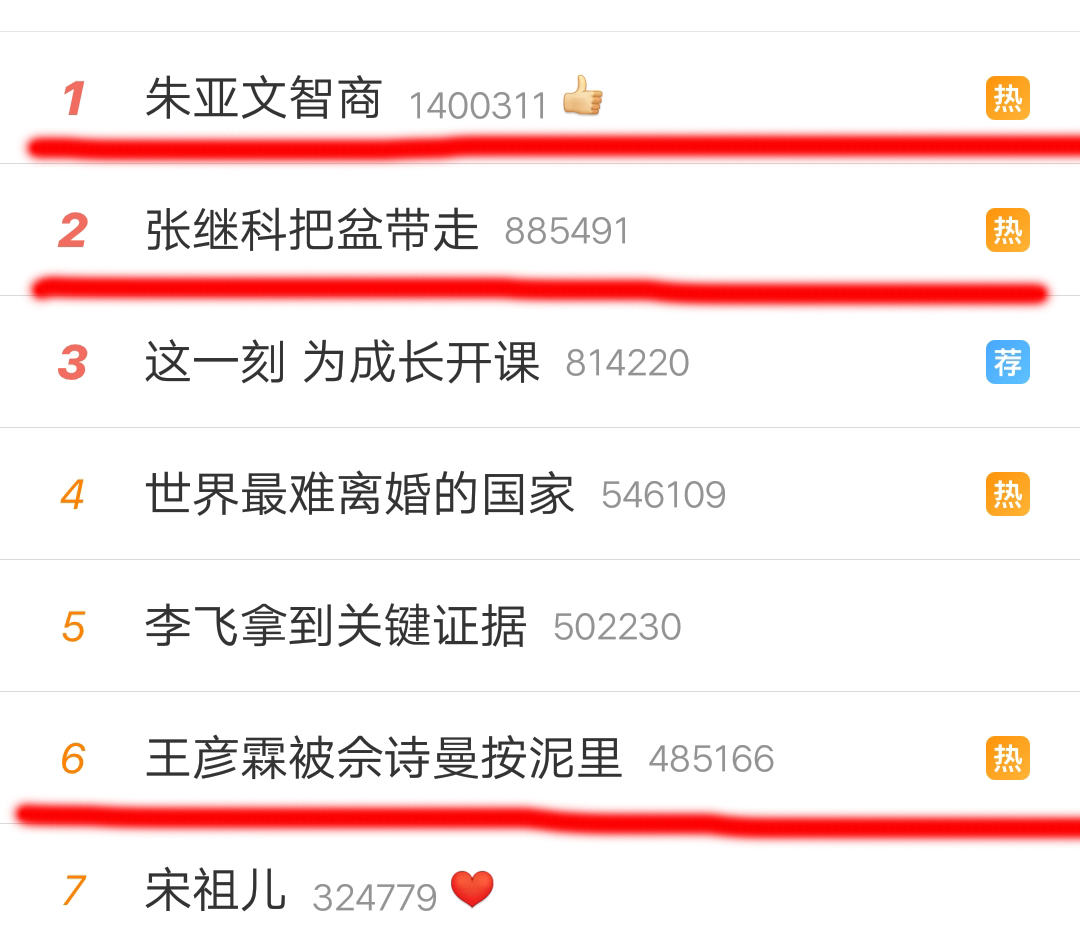Tap the trending item 王彦霖被佘诗曼按泥里
The width and height of the screenshot is (1080, 952).
click(x=384, y=759)
